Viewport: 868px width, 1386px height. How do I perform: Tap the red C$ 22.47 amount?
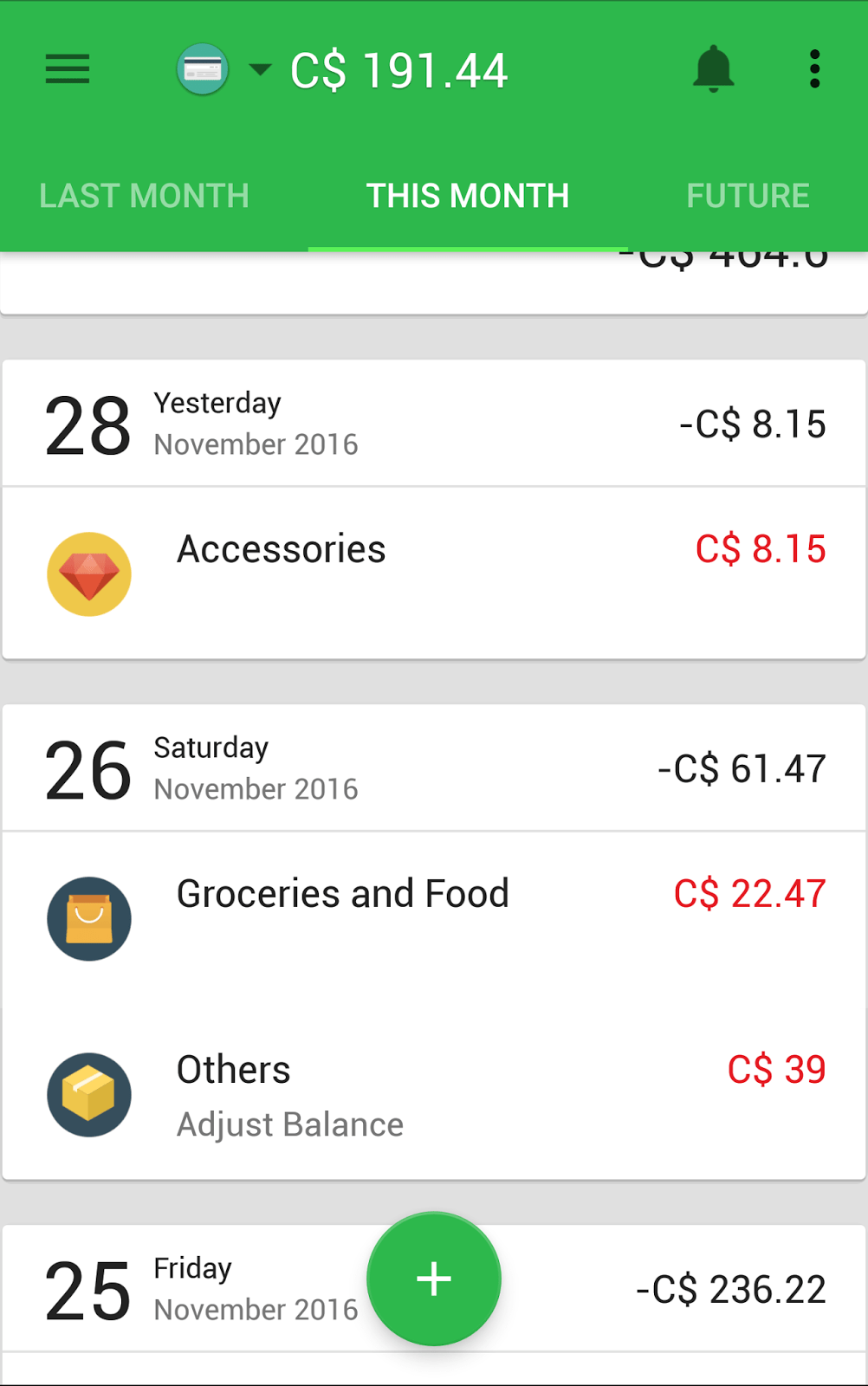click(x=750, y=894)
